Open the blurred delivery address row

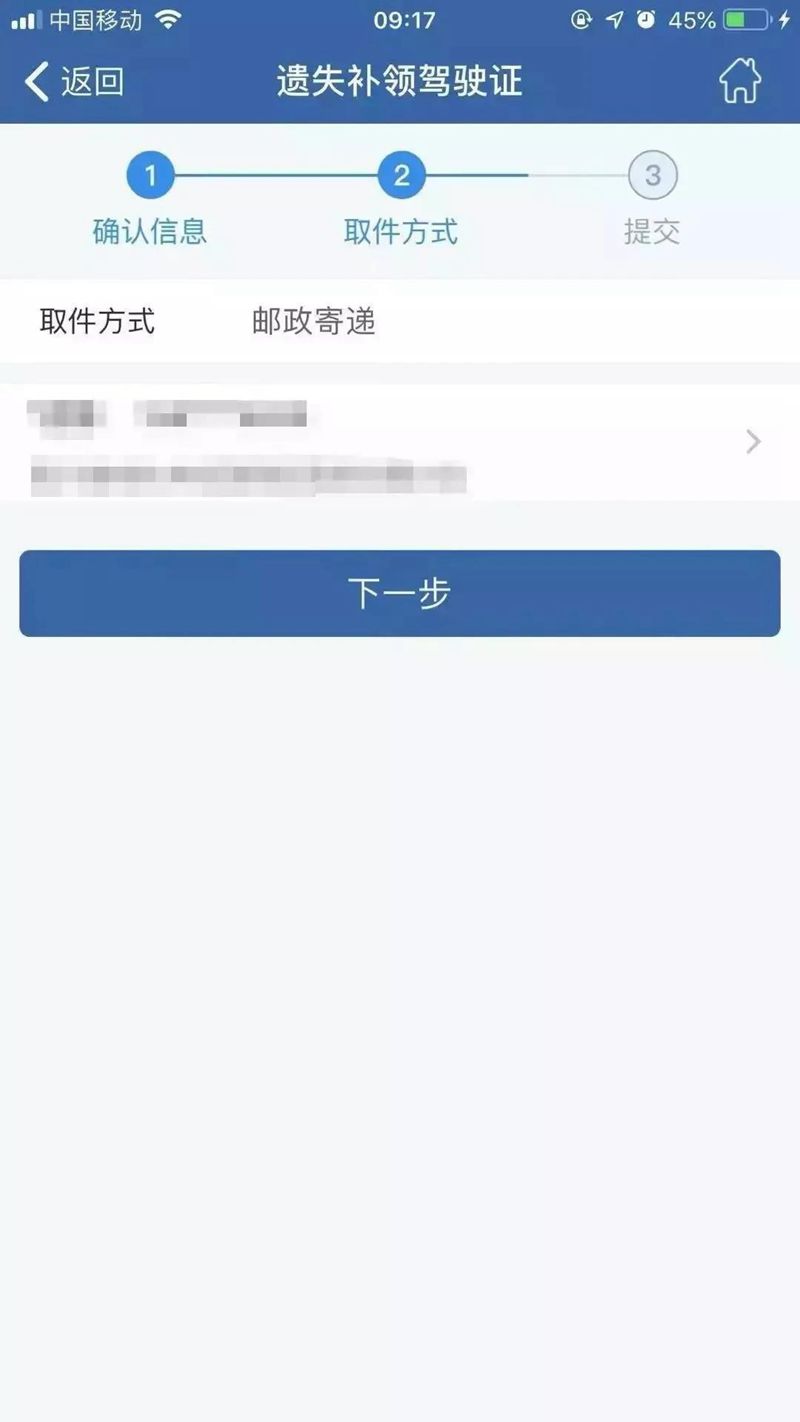pyautogui.click(x=400, y=442)
